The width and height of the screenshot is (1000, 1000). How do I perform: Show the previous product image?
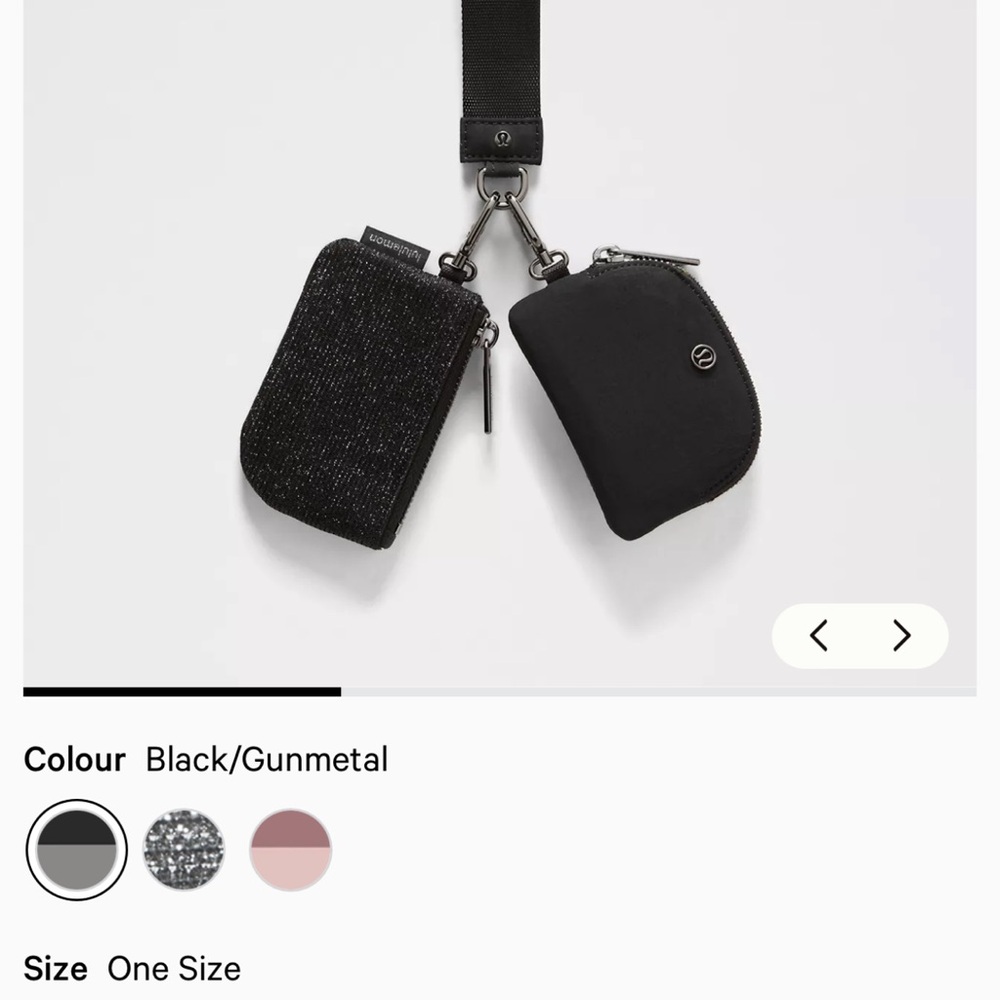(819, 636)
